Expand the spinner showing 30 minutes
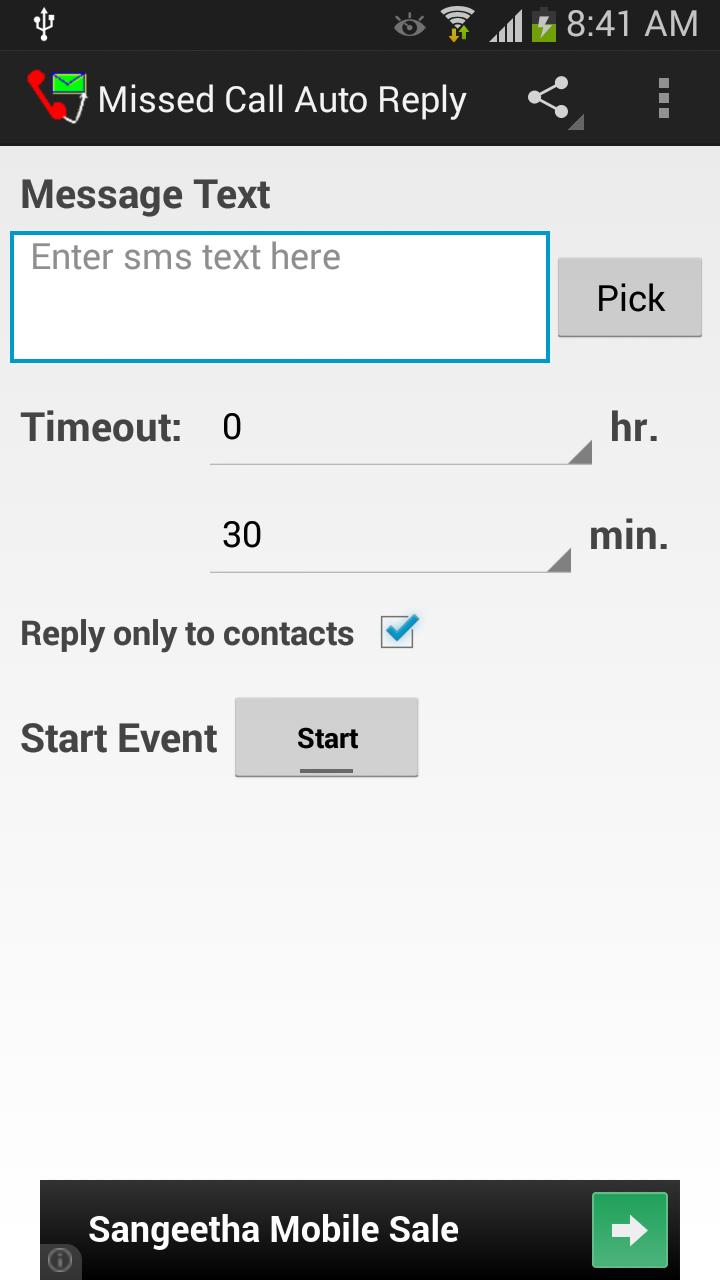The width and height of the screenshot is (720, 1280). click(390, 540)
